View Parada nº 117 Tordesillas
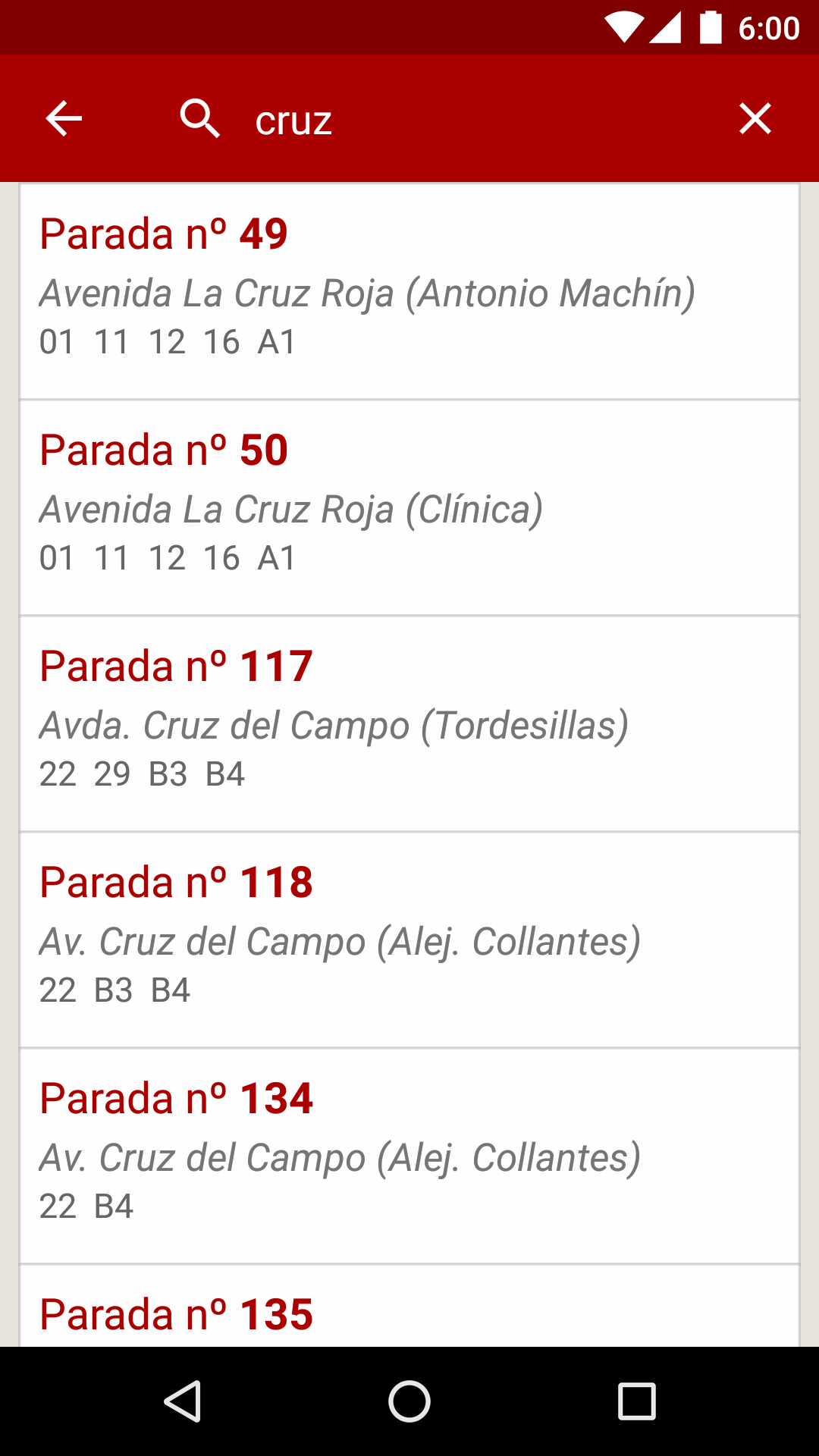The height and width of the screenshot is (1456, 819). coord(409,723)
